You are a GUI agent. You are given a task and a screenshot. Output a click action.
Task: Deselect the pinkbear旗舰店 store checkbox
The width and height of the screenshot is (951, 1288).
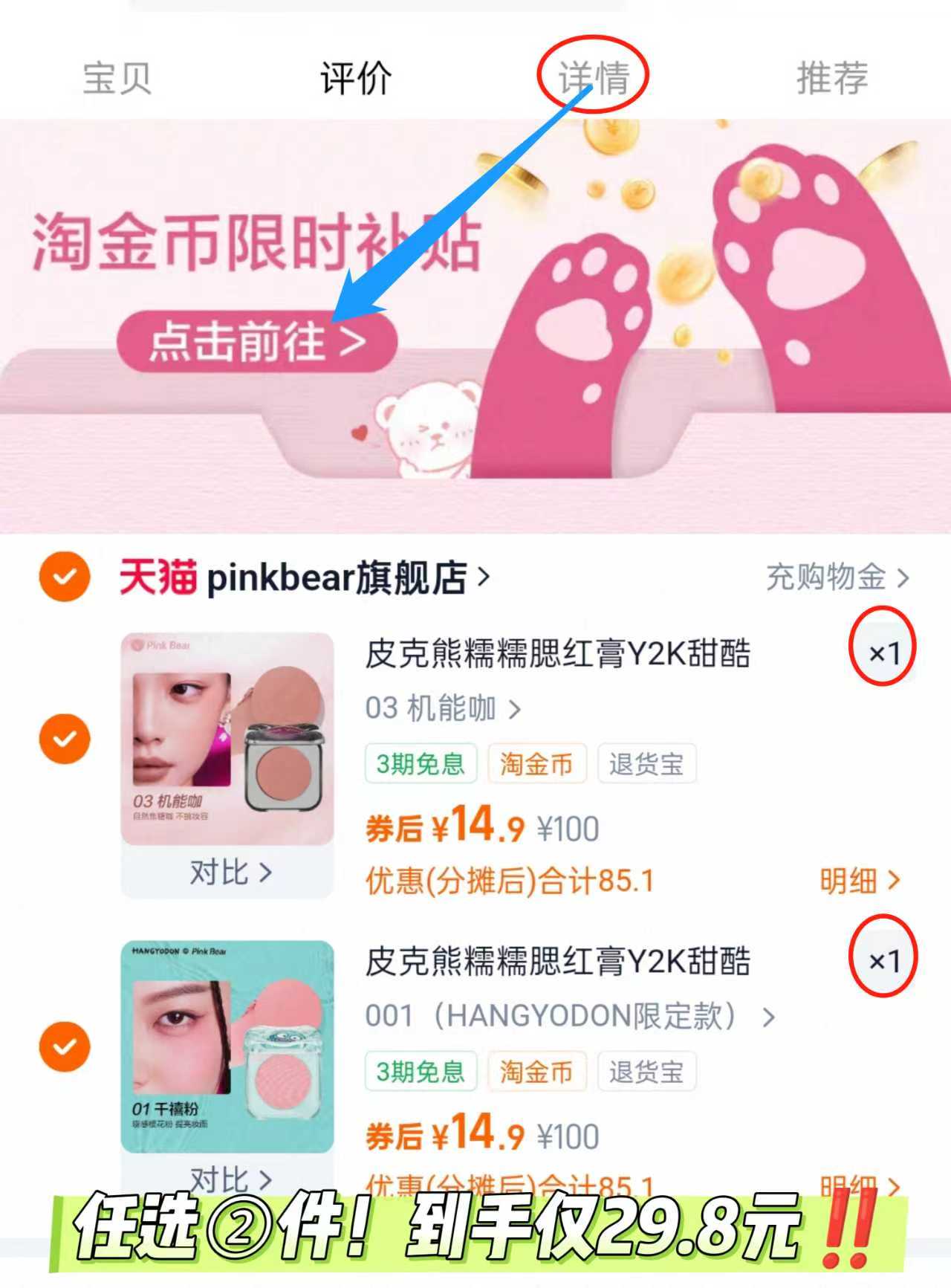pos(64,573)
